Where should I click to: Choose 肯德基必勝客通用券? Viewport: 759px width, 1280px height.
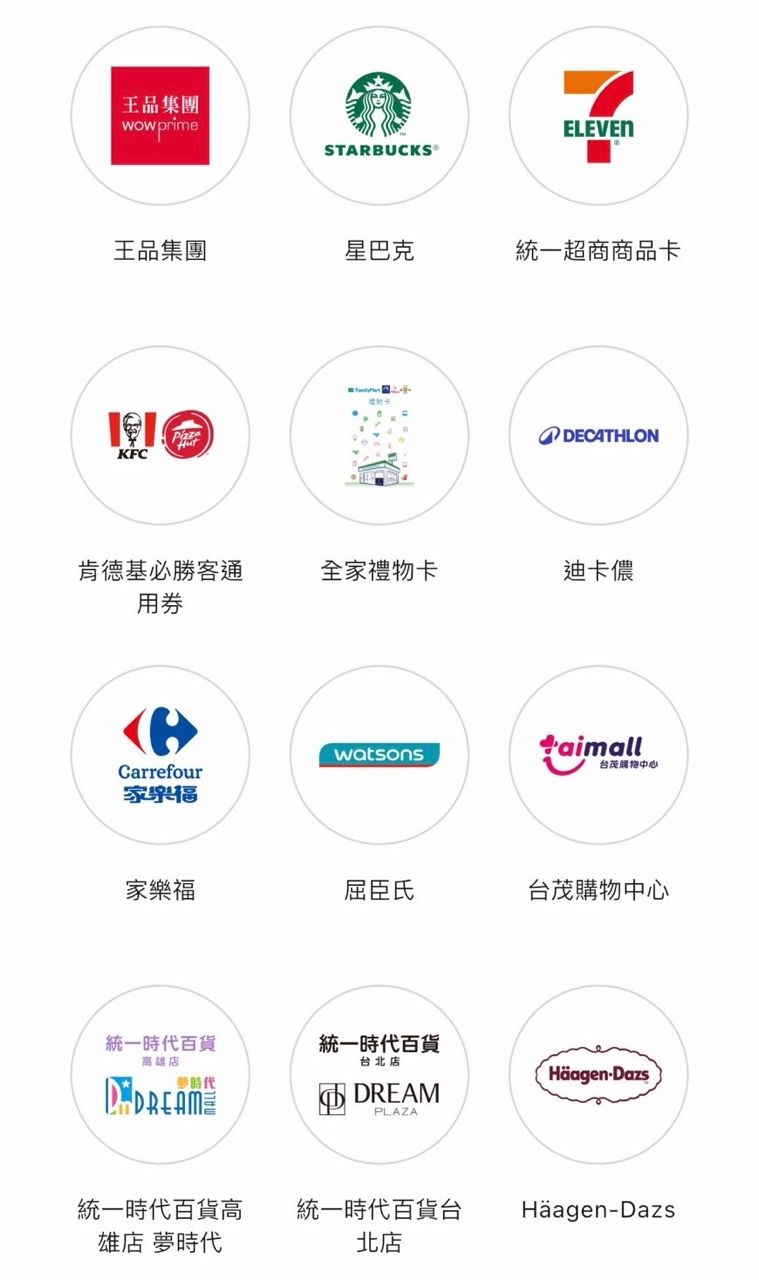pyautogui.click(x=160, y=435)
